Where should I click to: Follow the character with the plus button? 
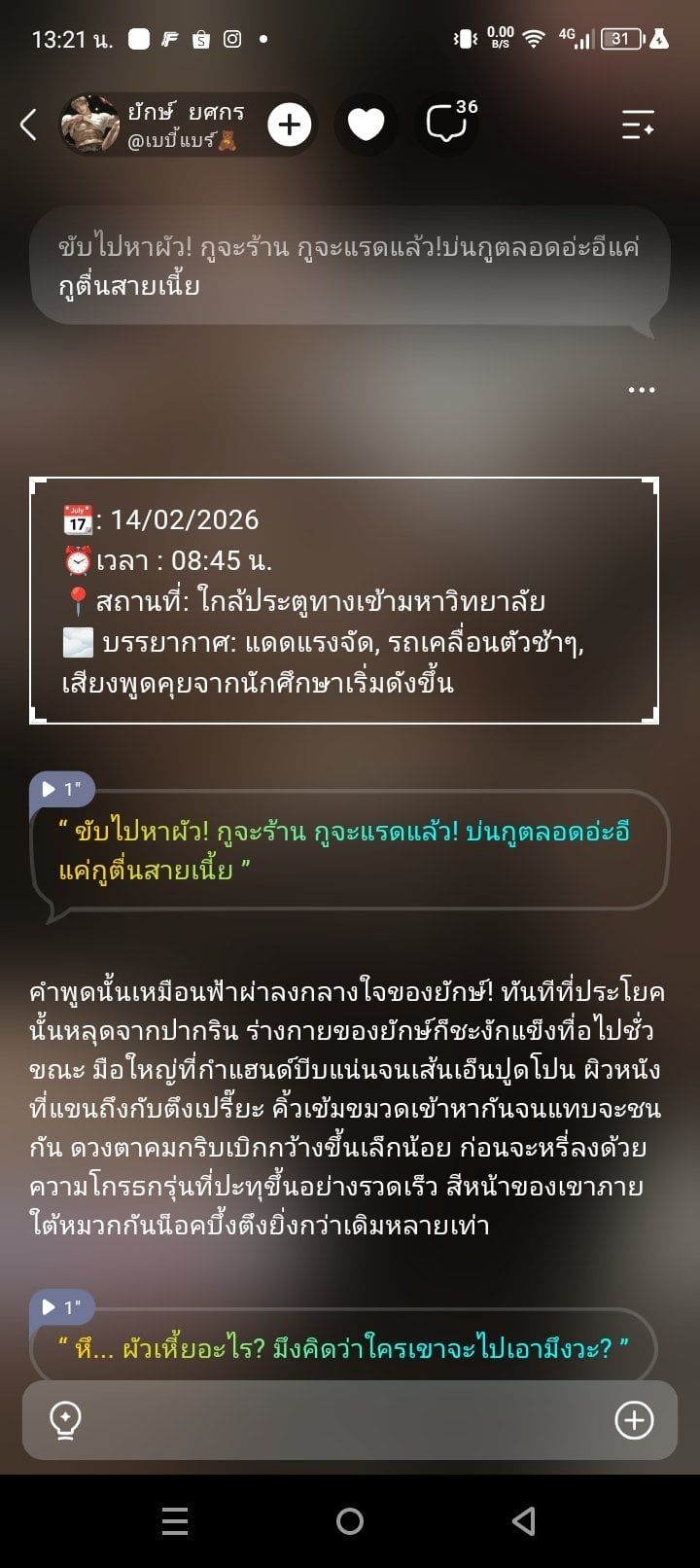point(290,125)
